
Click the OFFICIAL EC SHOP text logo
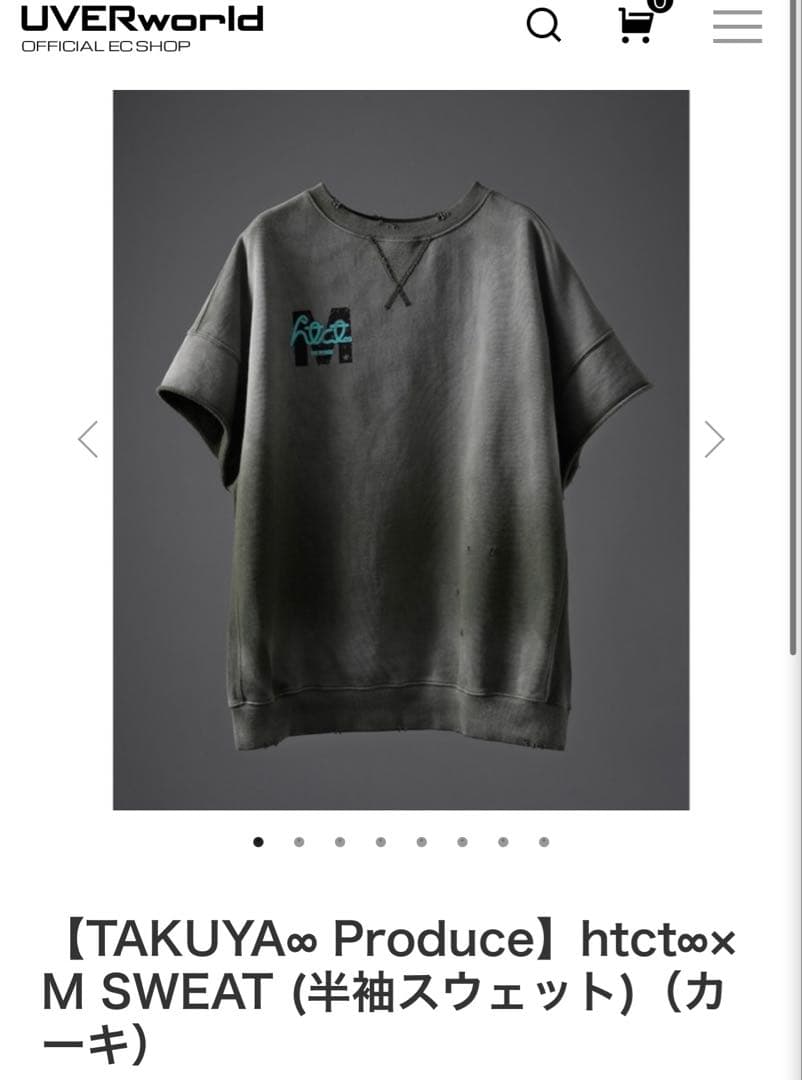(104, 44)
